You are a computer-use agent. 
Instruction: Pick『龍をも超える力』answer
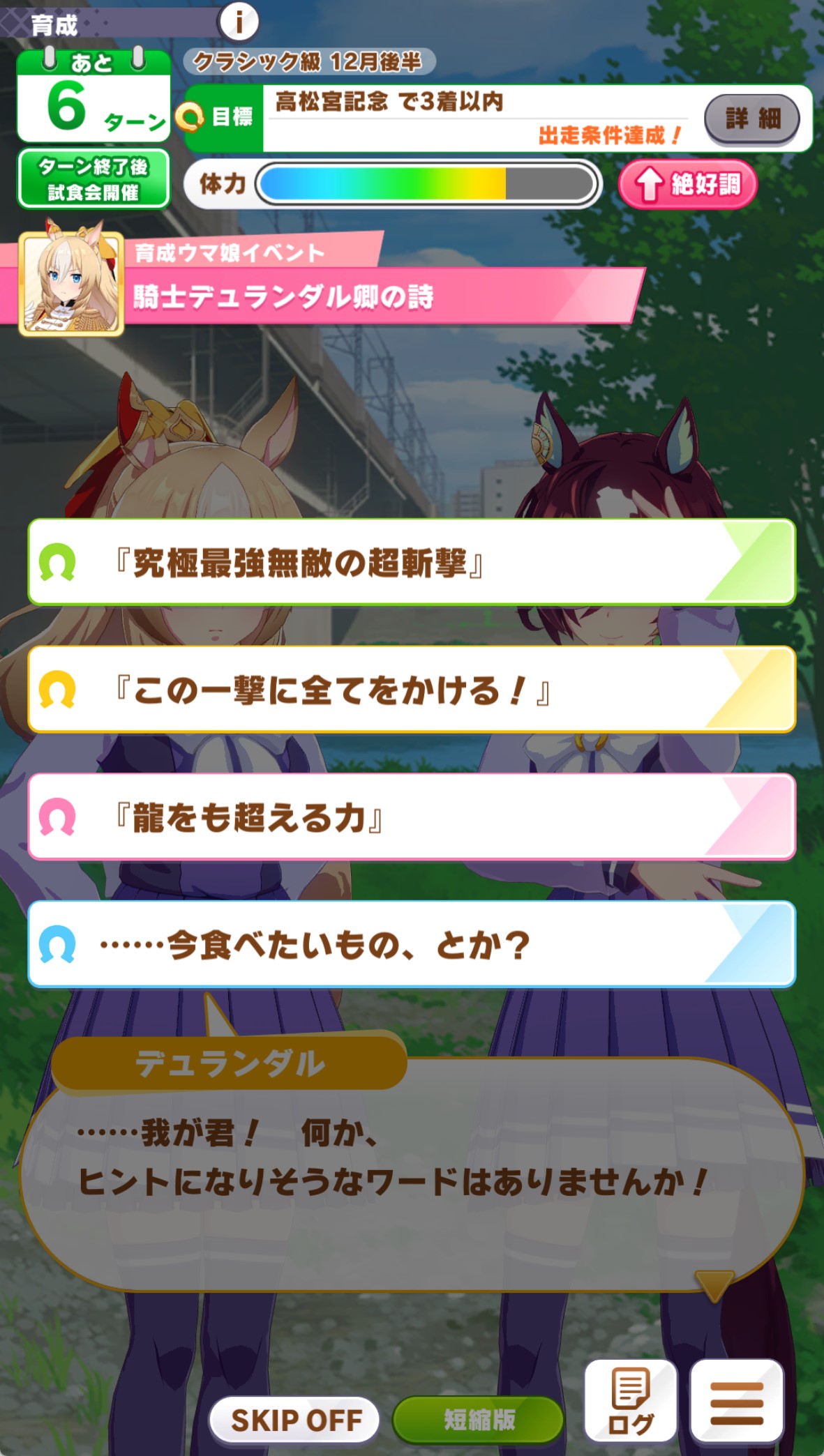412,817
